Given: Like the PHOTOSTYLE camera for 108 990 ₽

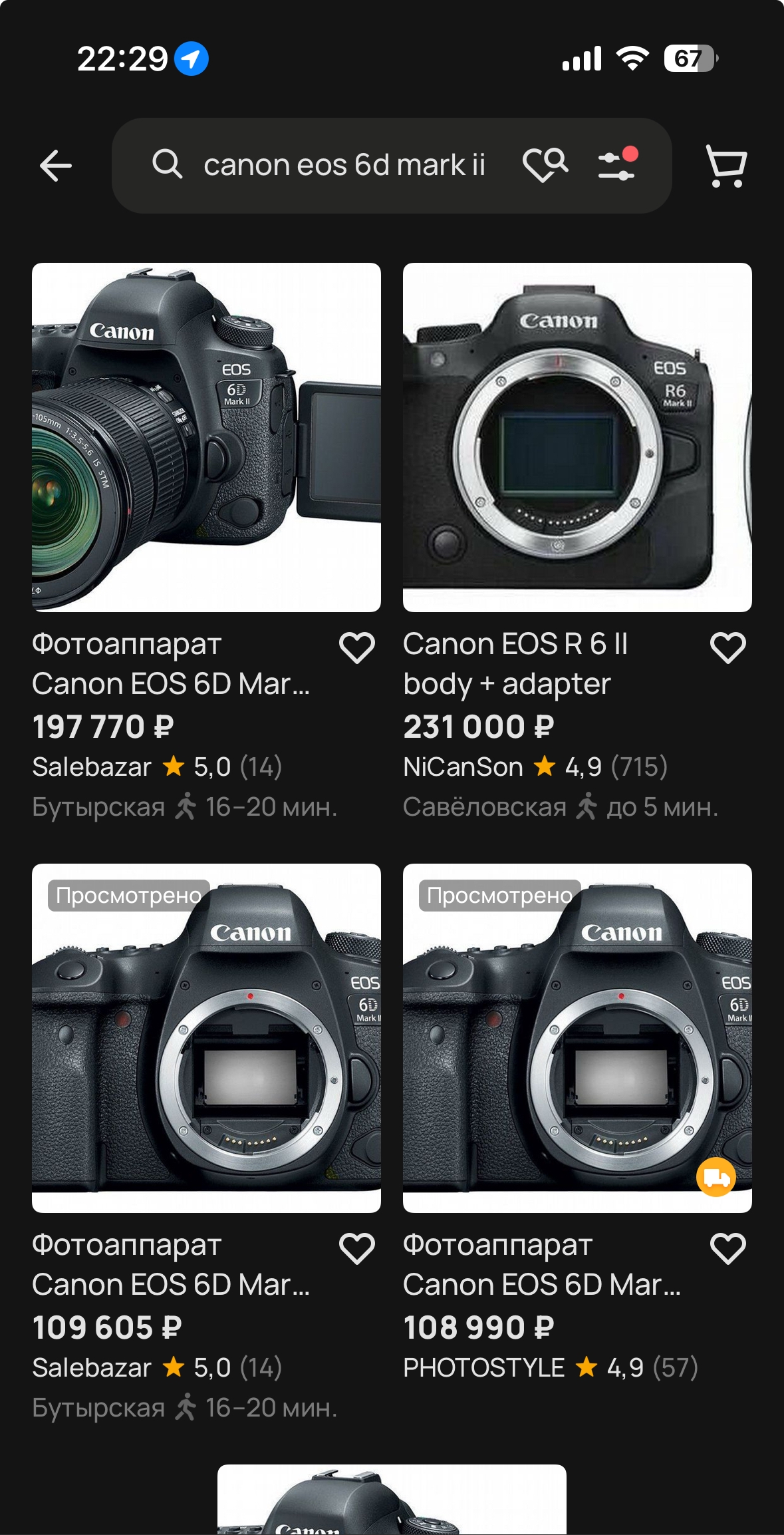Looking at the screenshot, I should (728, 1248).
